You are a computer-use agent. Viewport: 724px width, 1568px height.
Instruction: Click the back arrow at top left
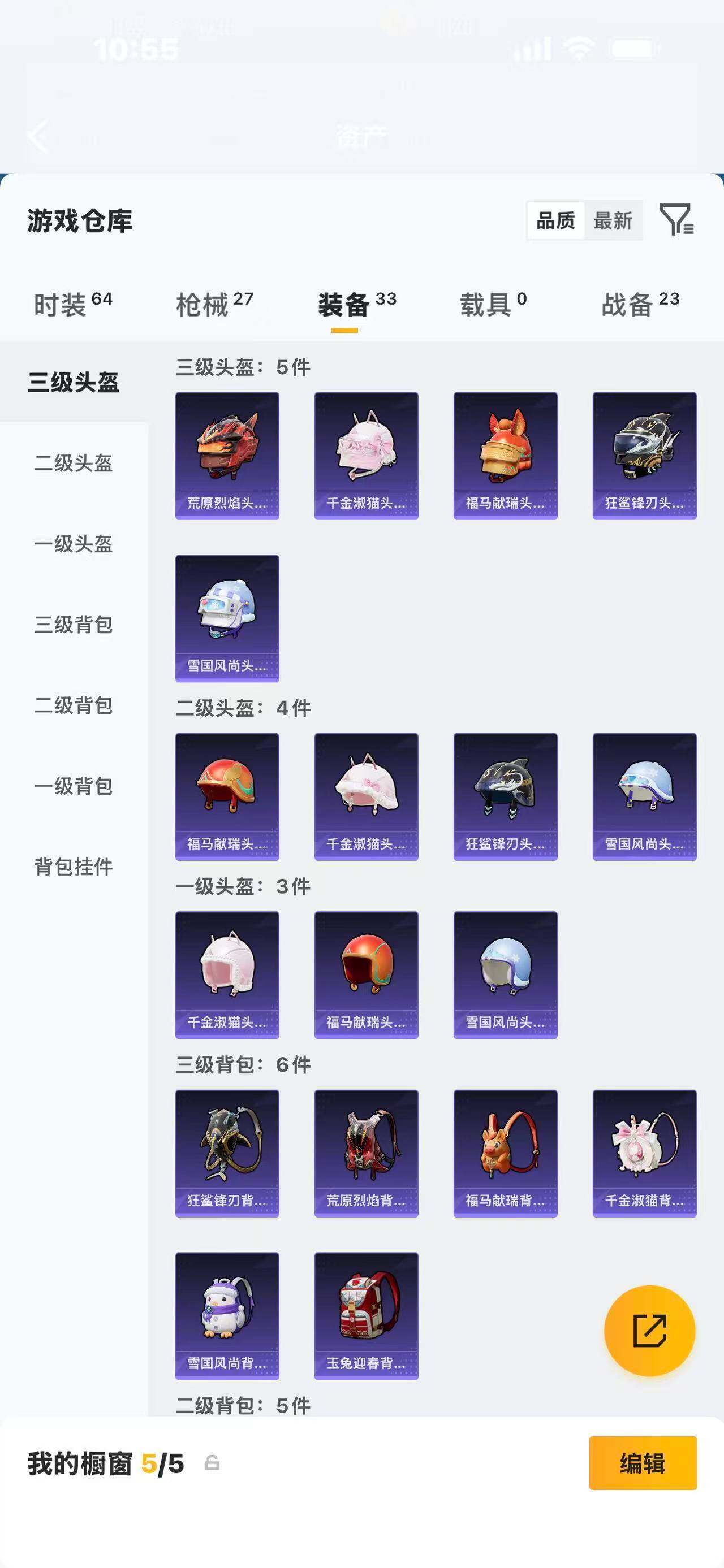point(39,136)
